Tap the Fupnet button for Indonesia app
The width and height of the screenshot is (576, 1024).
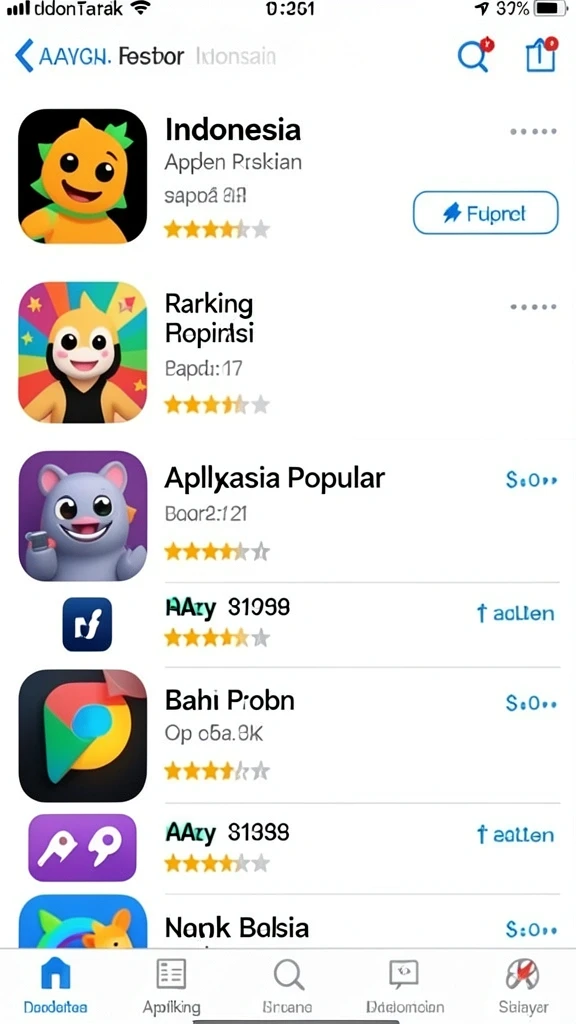[x=486, y=213]
